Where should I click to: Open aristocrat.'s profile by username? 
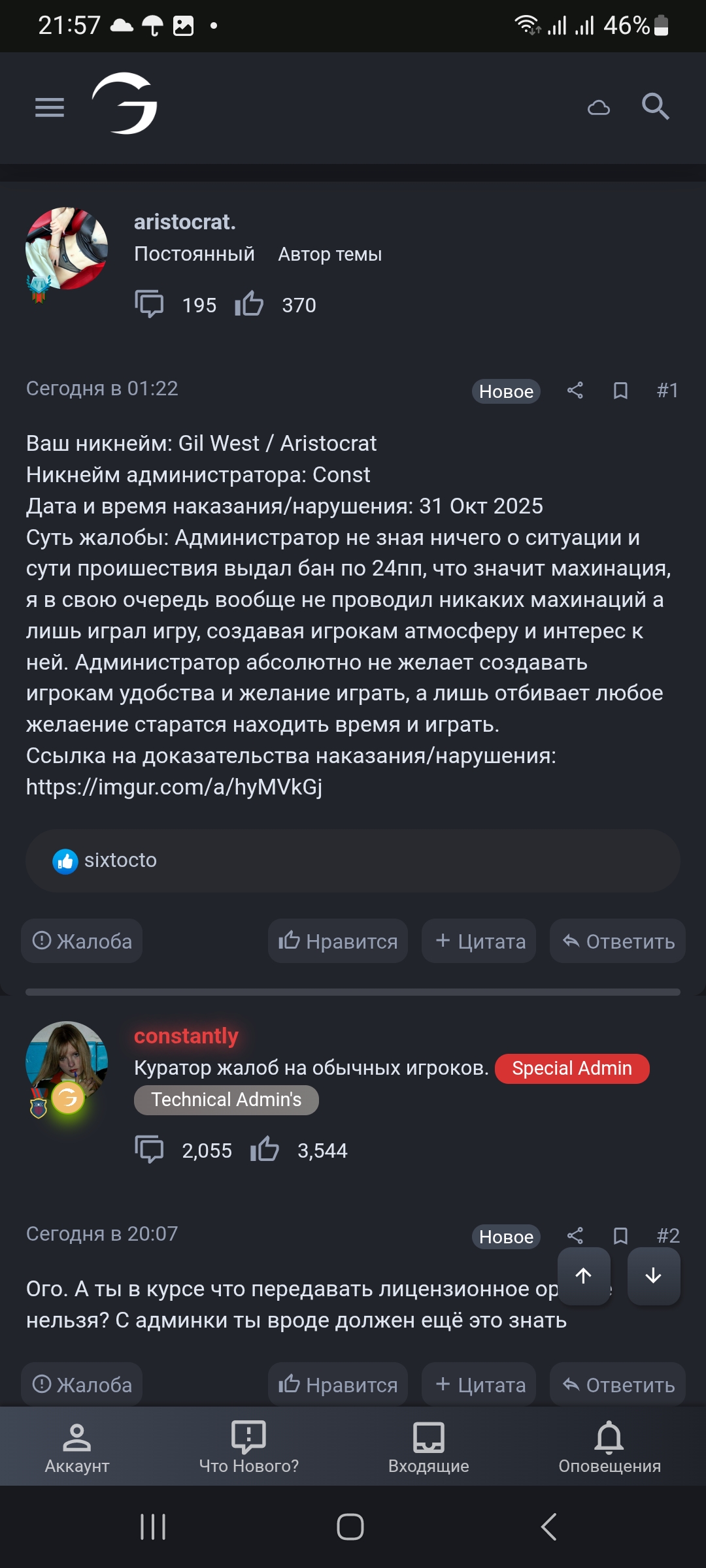[x=184, y=222]
